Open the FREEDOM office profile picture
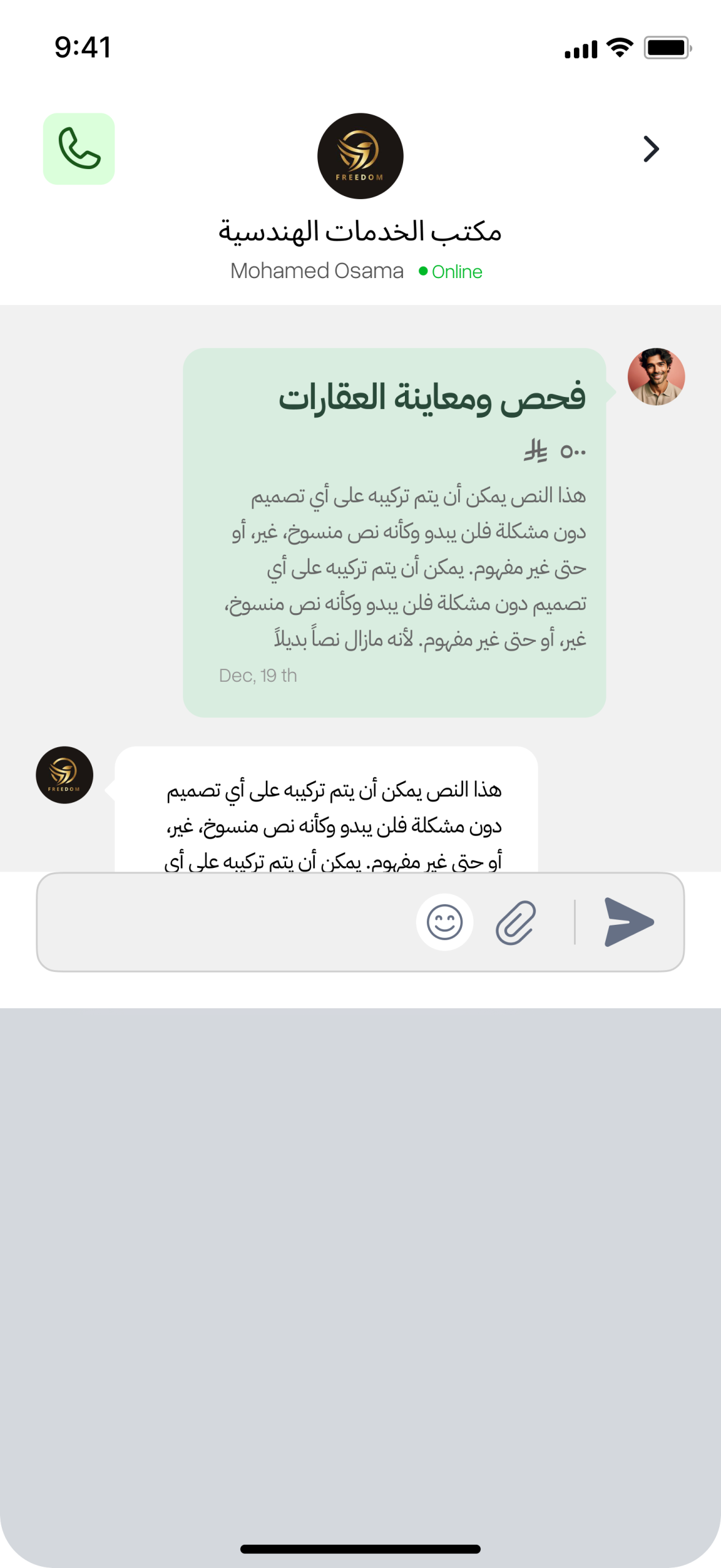 [x=360, y=155]
